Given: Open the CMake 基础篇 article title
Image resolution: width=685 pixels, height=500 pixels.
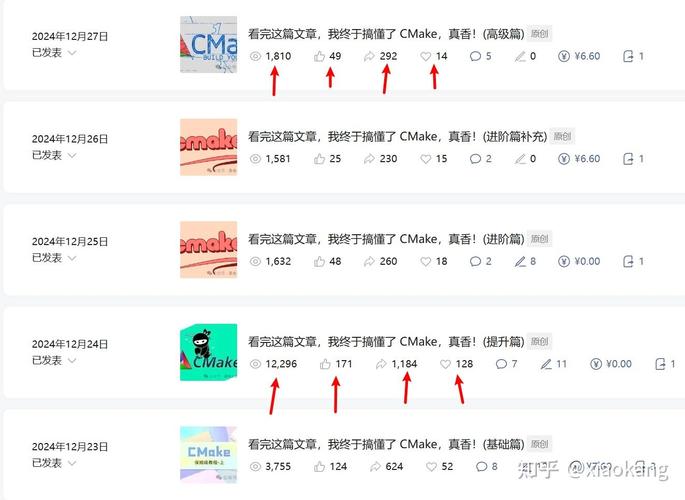Looking at the screenshot, I should (x=385, y=443).
